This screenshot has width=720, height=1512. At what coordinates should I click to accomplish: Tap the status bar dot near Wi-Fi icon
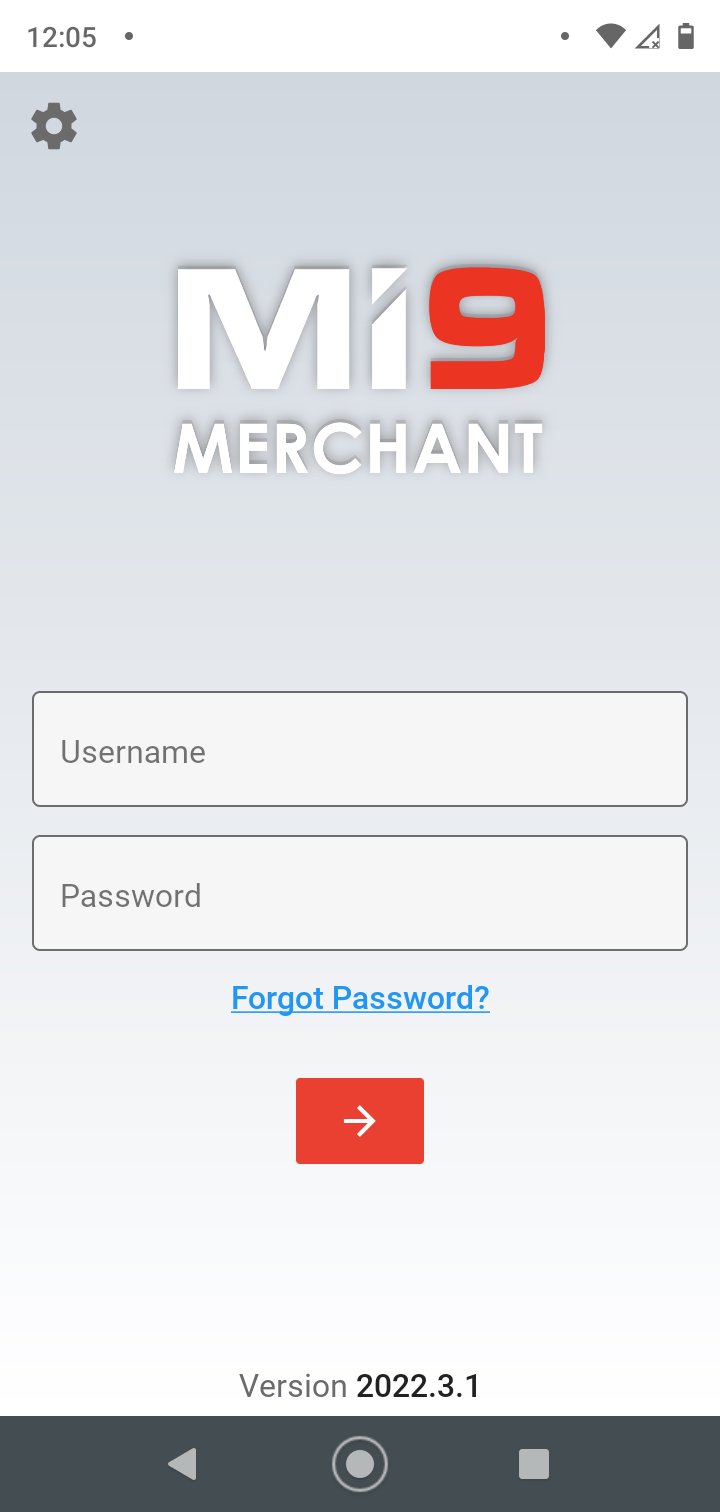[x=566, y=36]
